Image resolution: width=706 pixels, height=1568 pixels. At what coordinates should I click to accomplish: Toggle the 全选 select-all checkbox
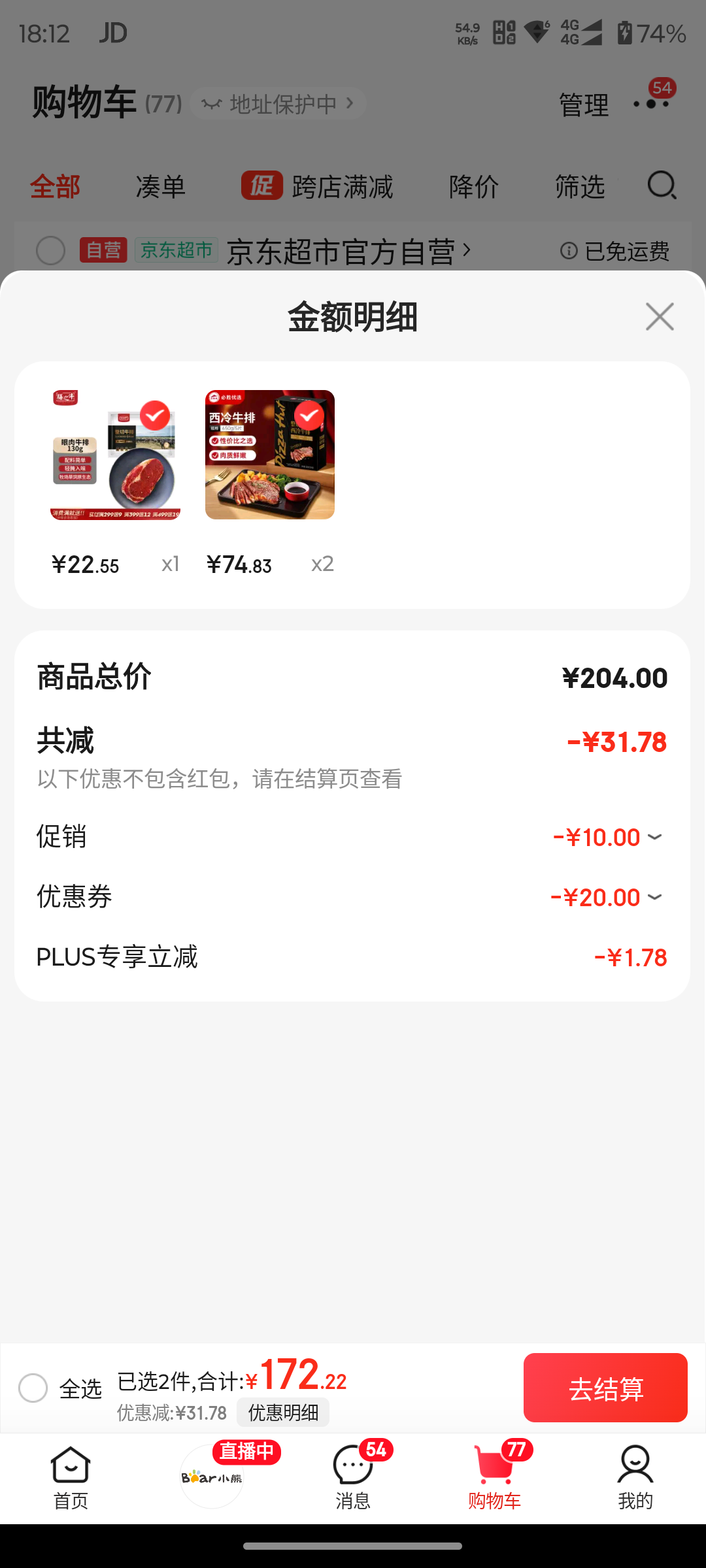point(33,1388)
